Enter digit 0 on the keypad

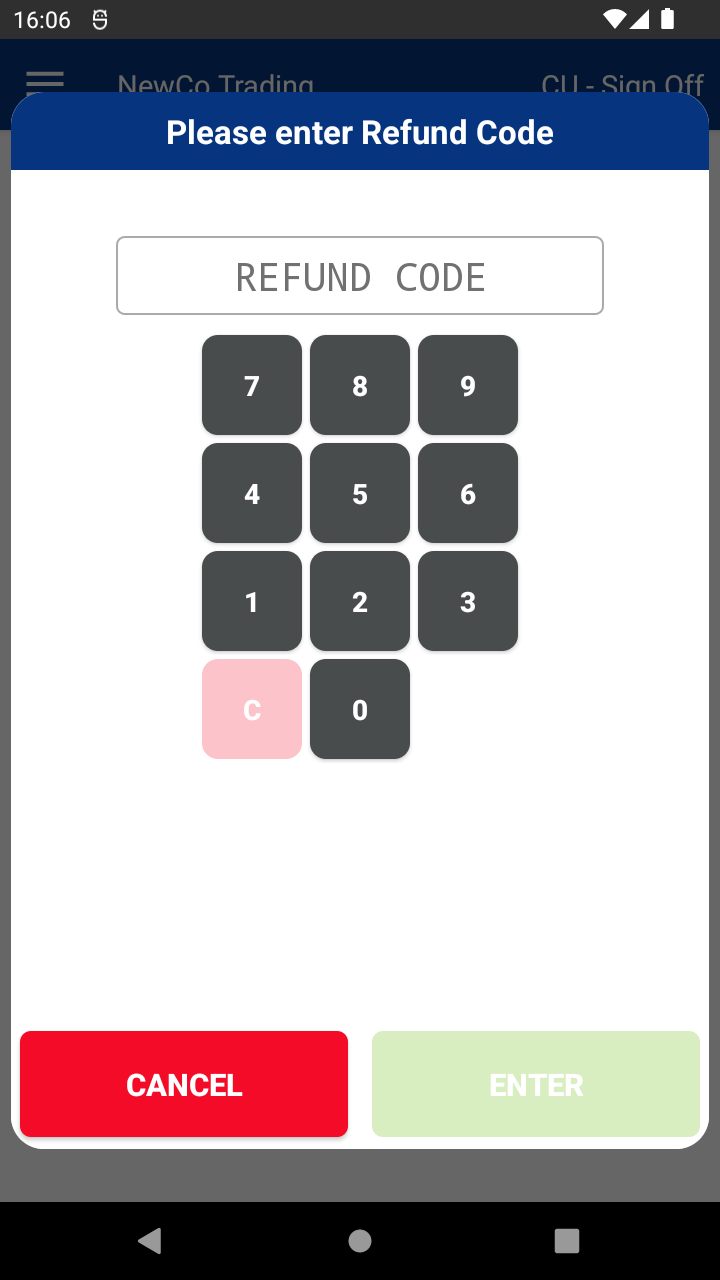pos(360,710)
